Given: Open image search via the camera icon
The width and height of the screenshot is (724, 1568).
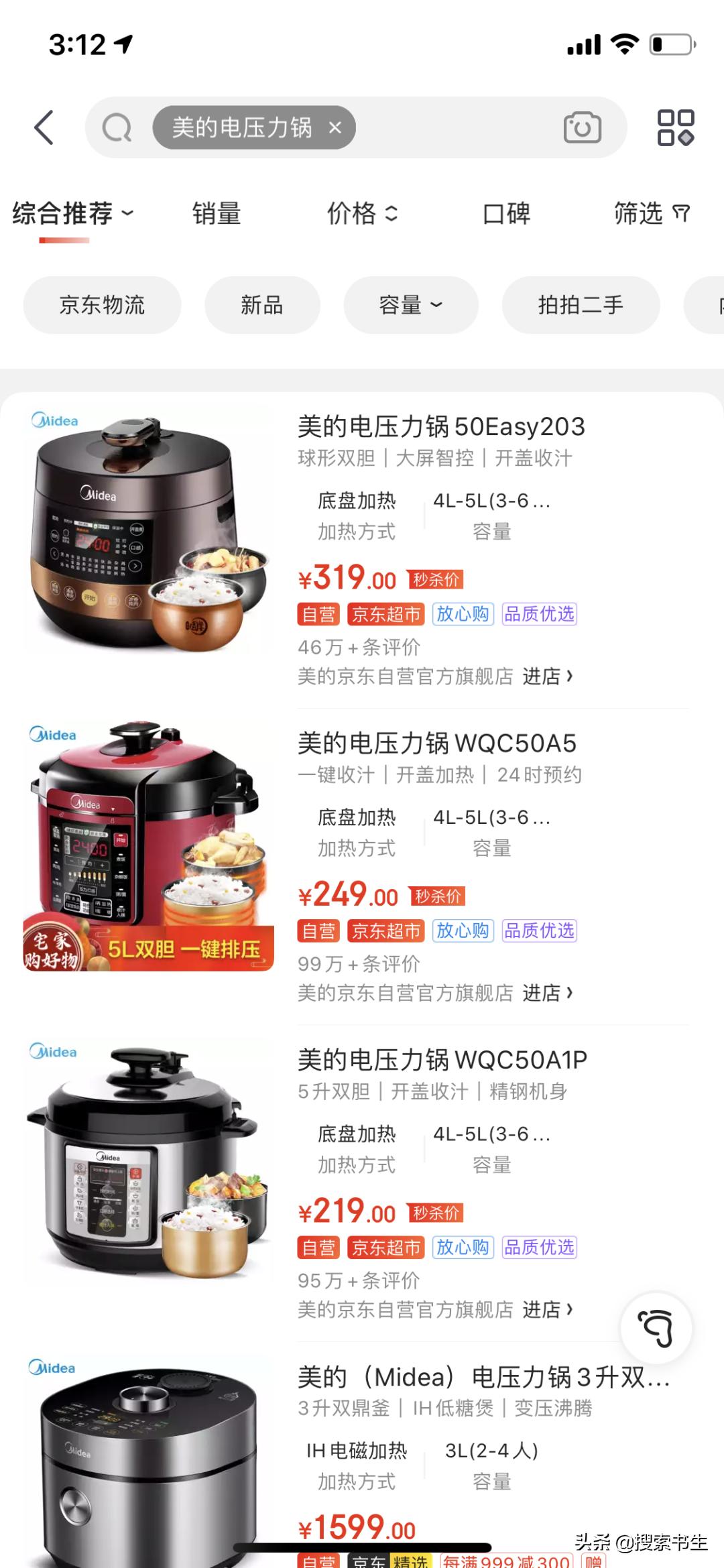Looking at the screenshot, I should pyautogui.click(x=583, y=127).
